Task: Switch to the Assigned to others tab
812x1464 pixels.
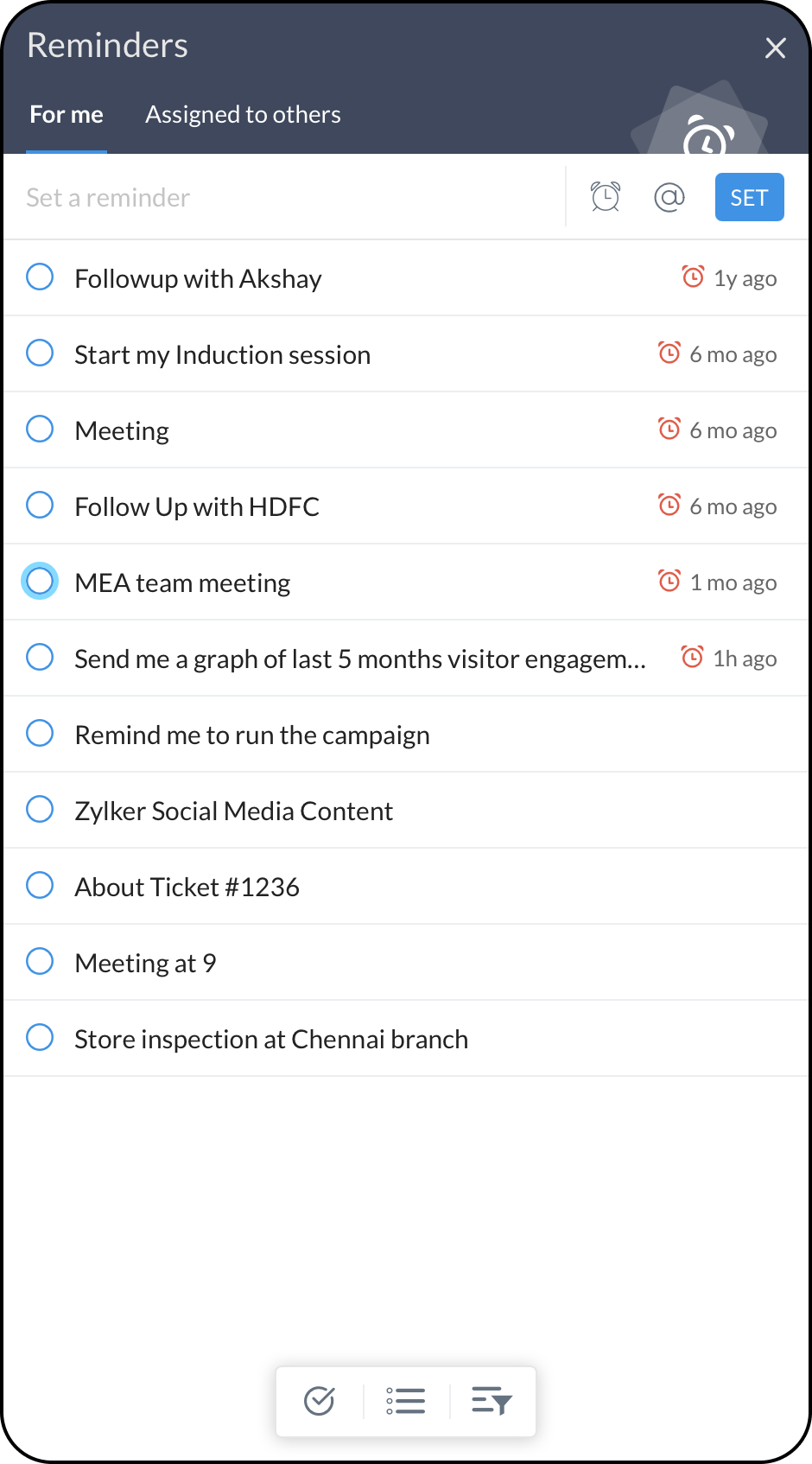Action: point(243,115)
